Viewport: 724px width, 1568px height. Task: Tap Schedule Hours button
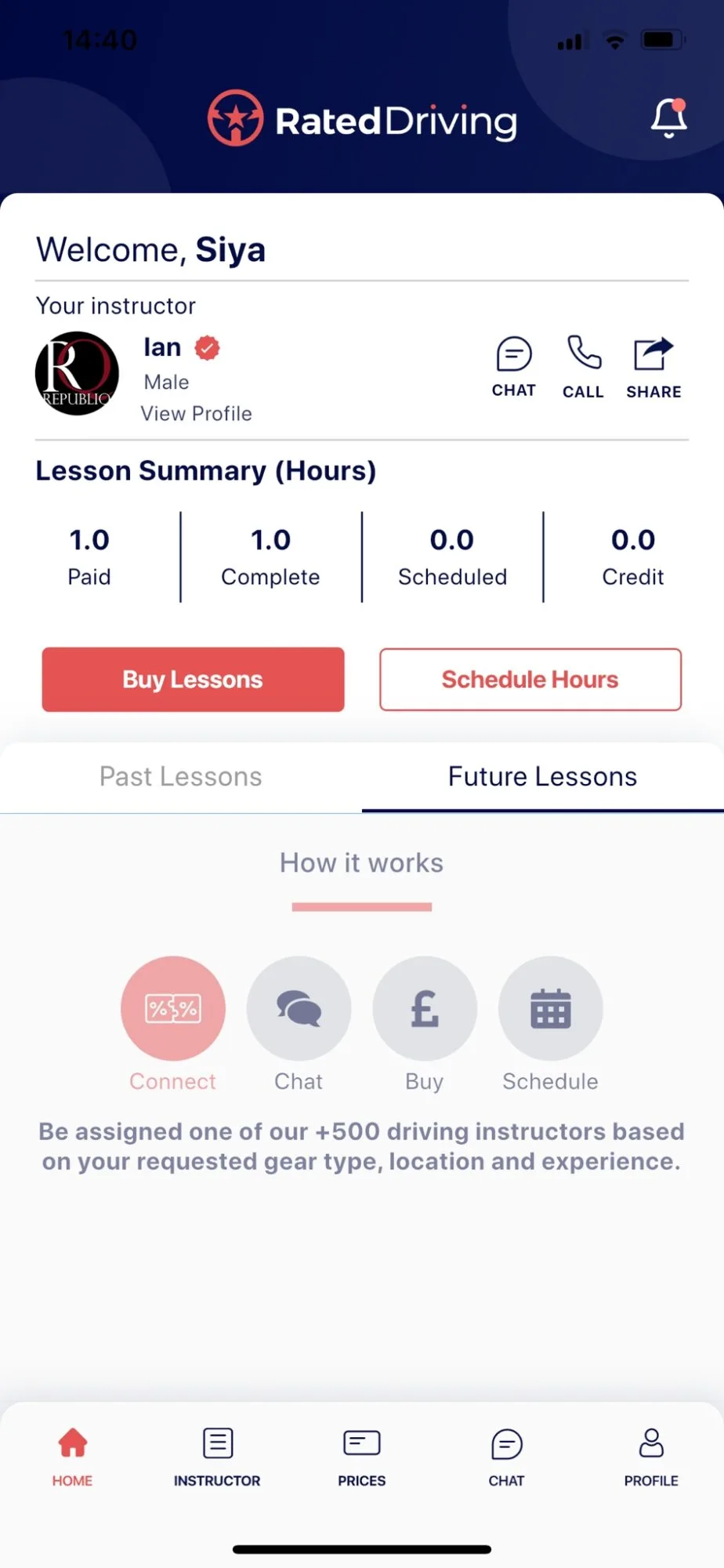click(x=530, y=679)
